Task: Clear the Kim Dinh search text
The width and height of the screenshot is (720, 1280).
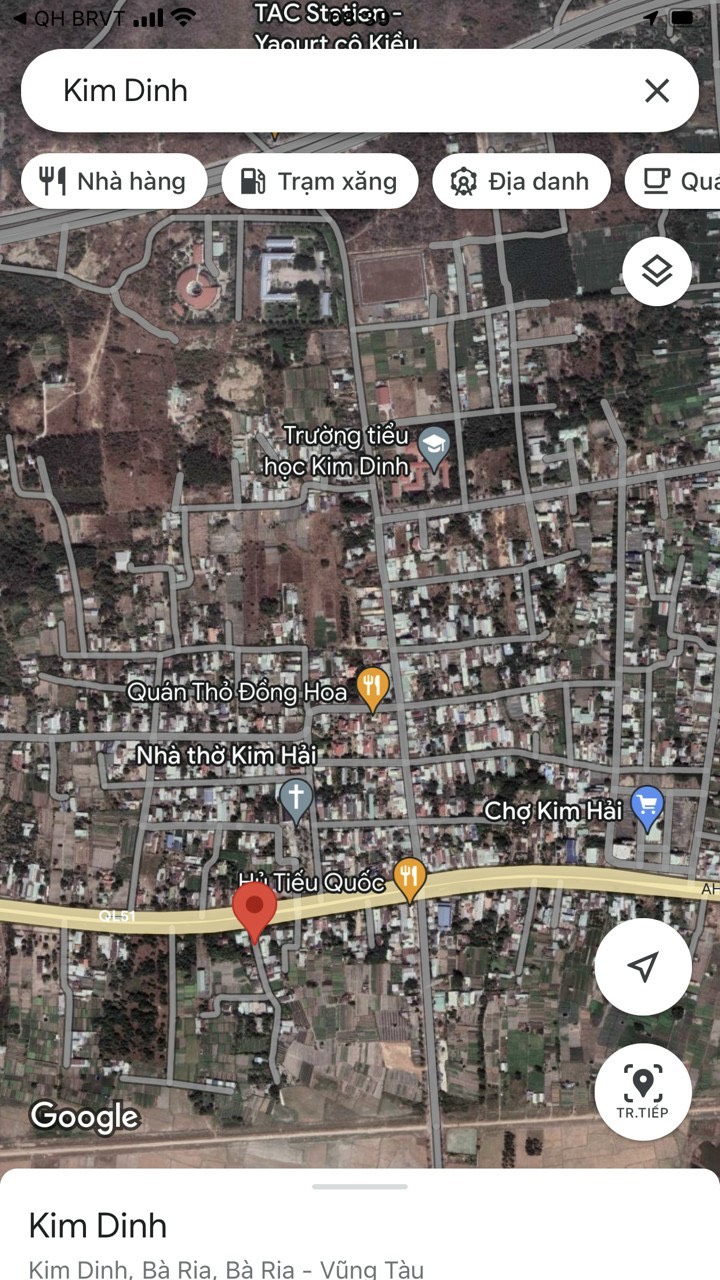Action: click(x=656, y=91)
